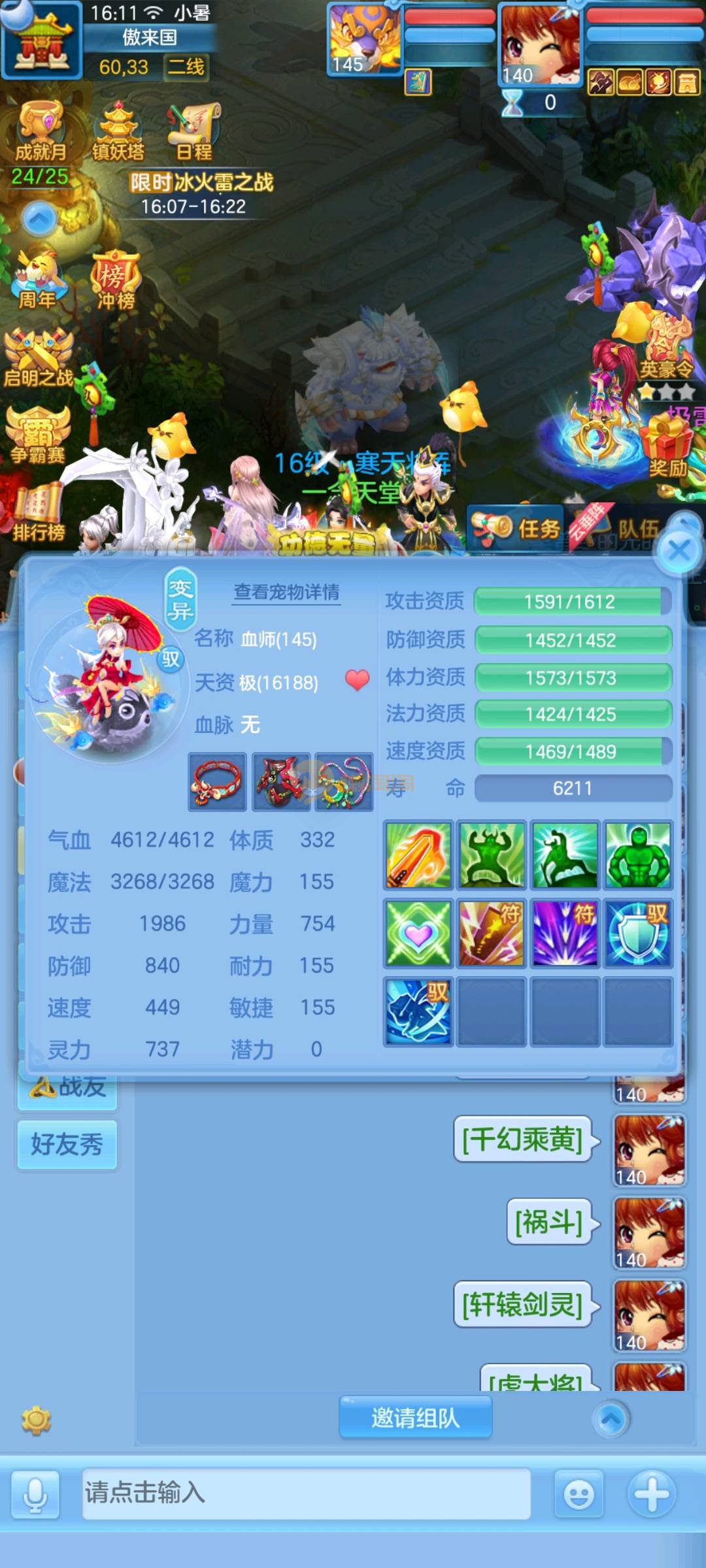
Task: Tap the text input field 请点击输入
Action: coord(306,1493)
